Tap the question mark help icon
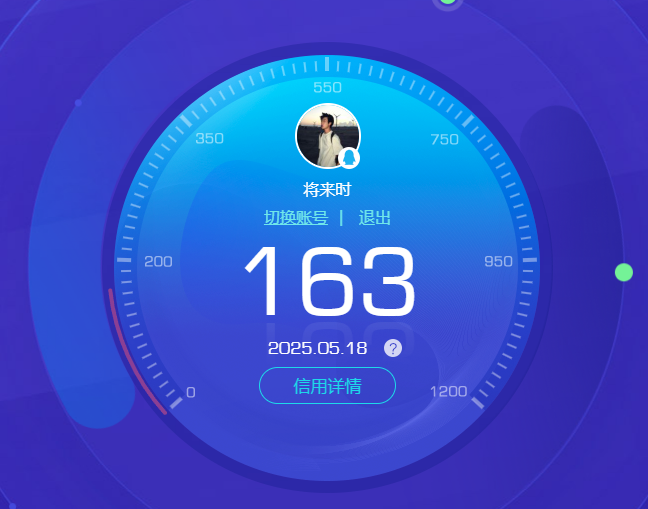This screenshot has height=509, width=648. coord(393,348)
